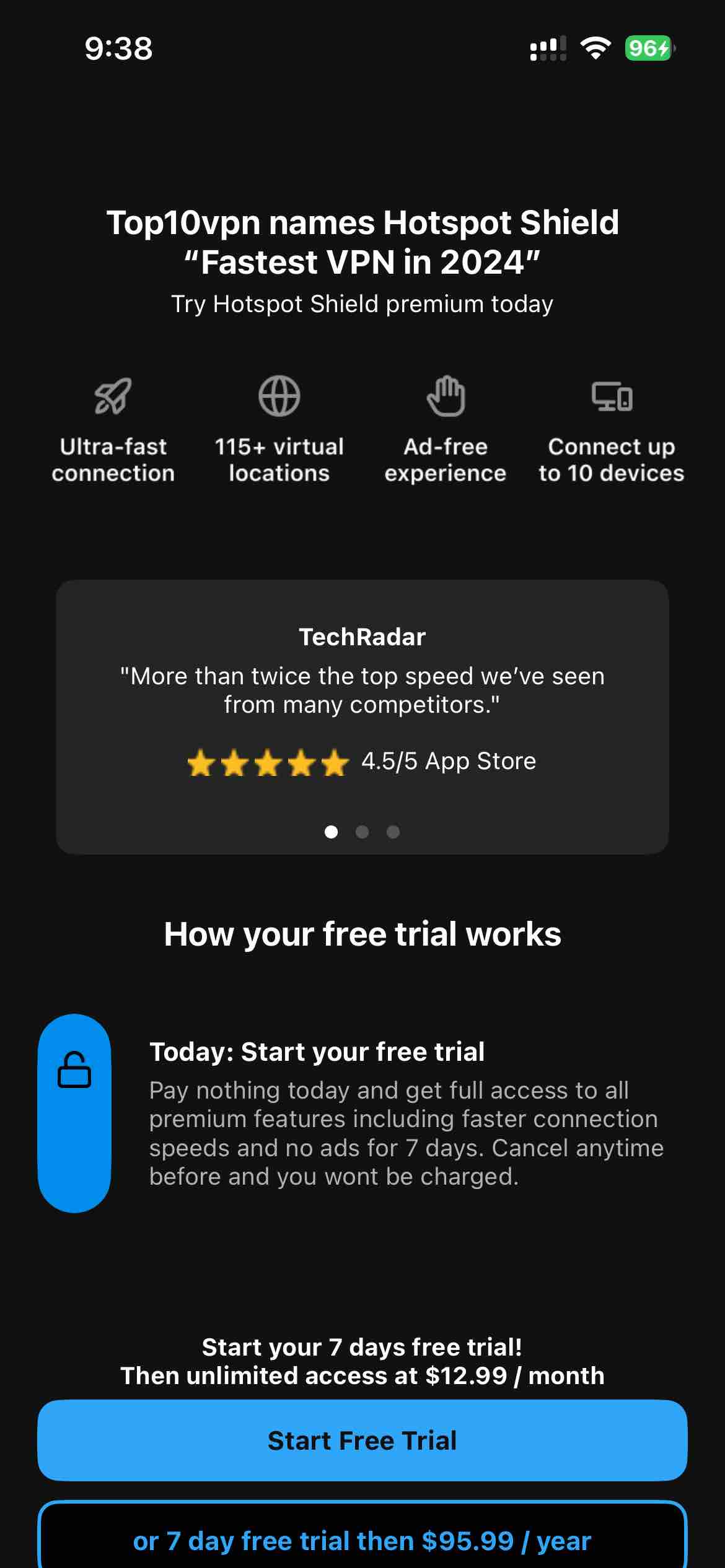Open the How your free trial works section
Viewport: 725px width, 1568px height.
362,934
